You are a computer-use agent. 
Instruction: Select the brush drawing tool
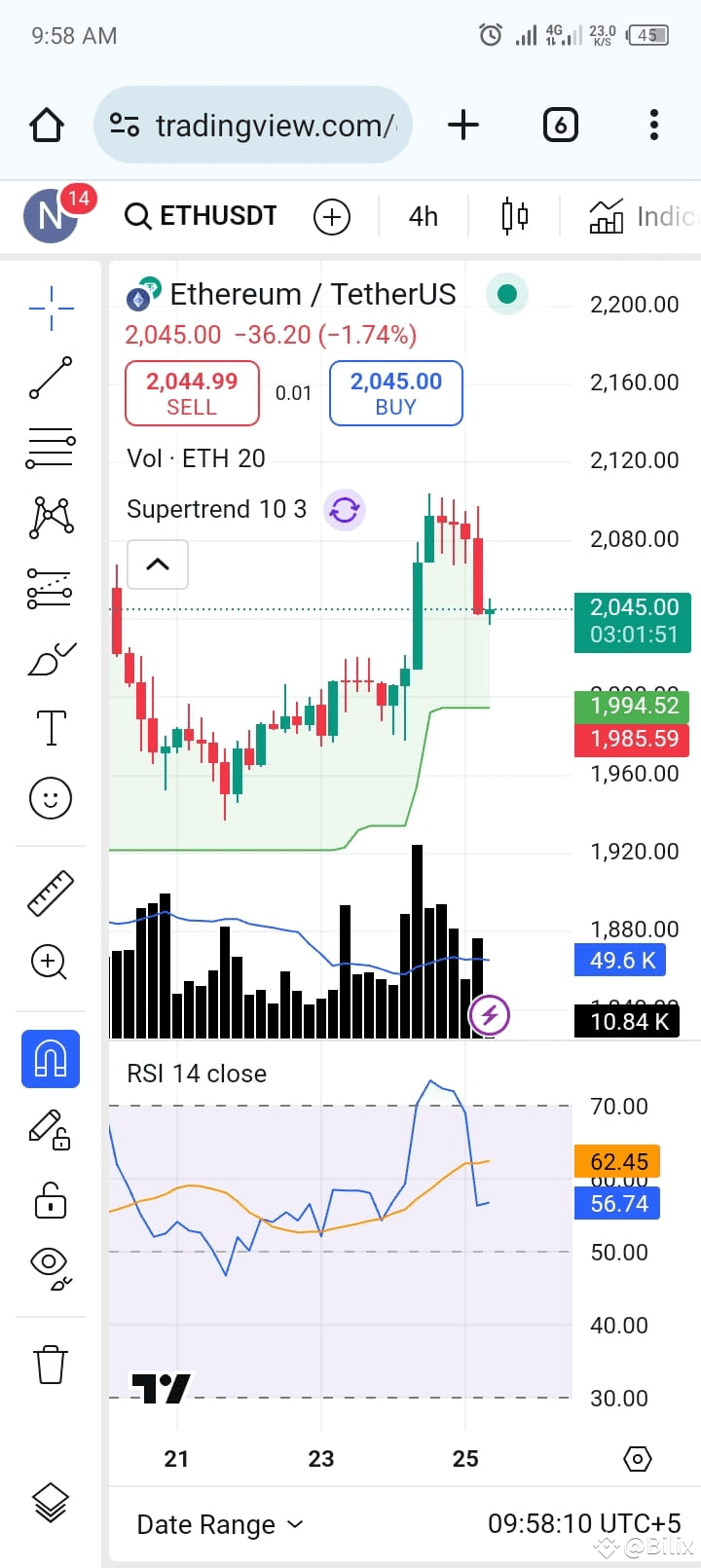coord(50,658)
